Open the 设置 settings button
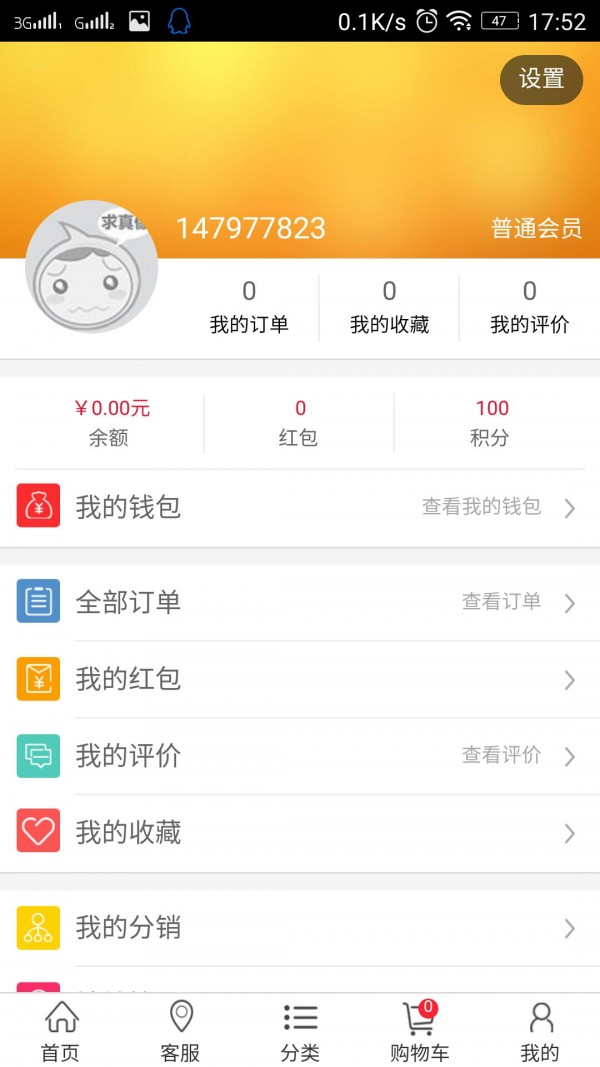The width and height of the screenshot is (600, 1067). click(541, 79)
